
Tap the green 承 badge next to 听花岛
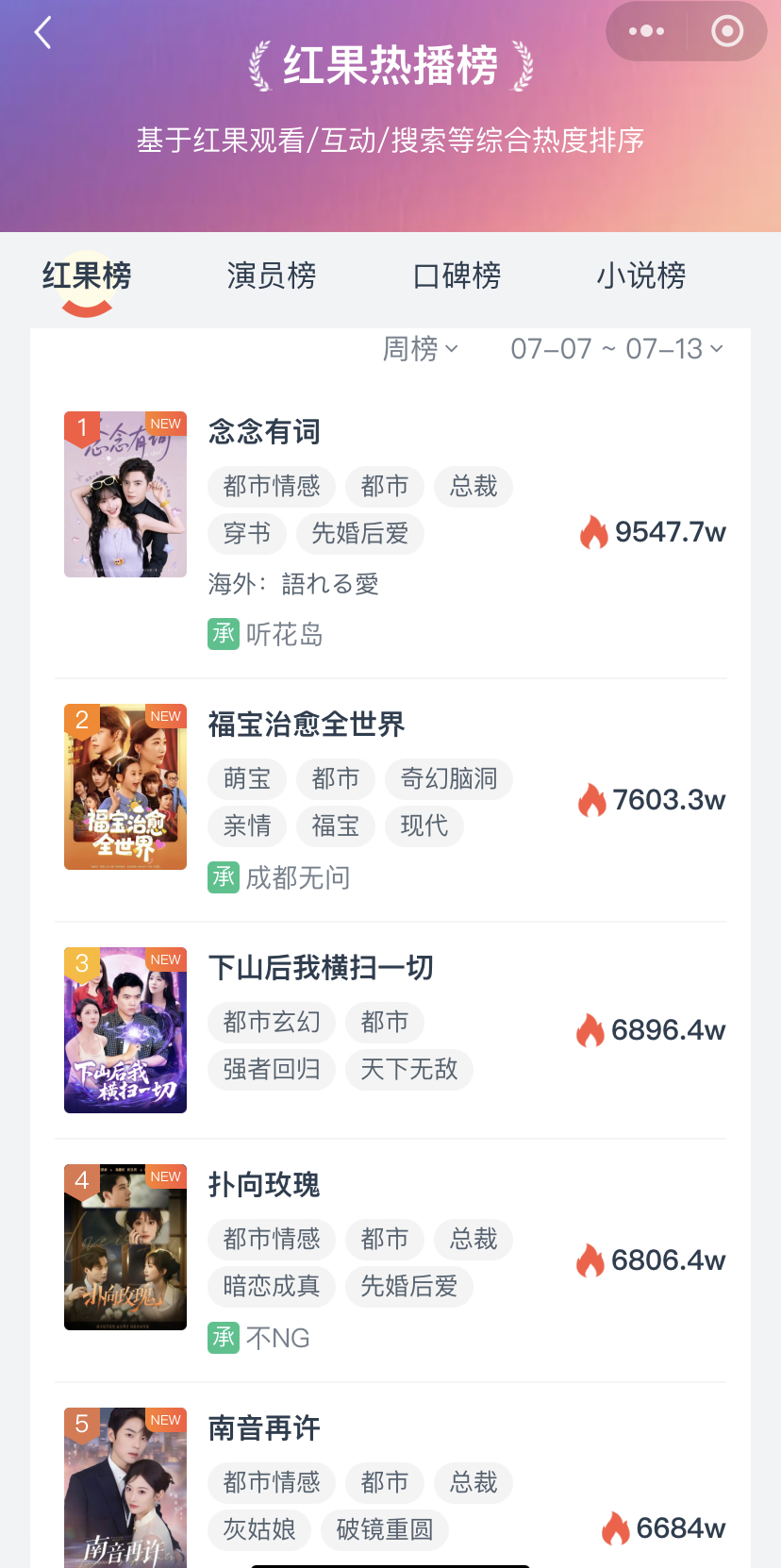(223, 634)
